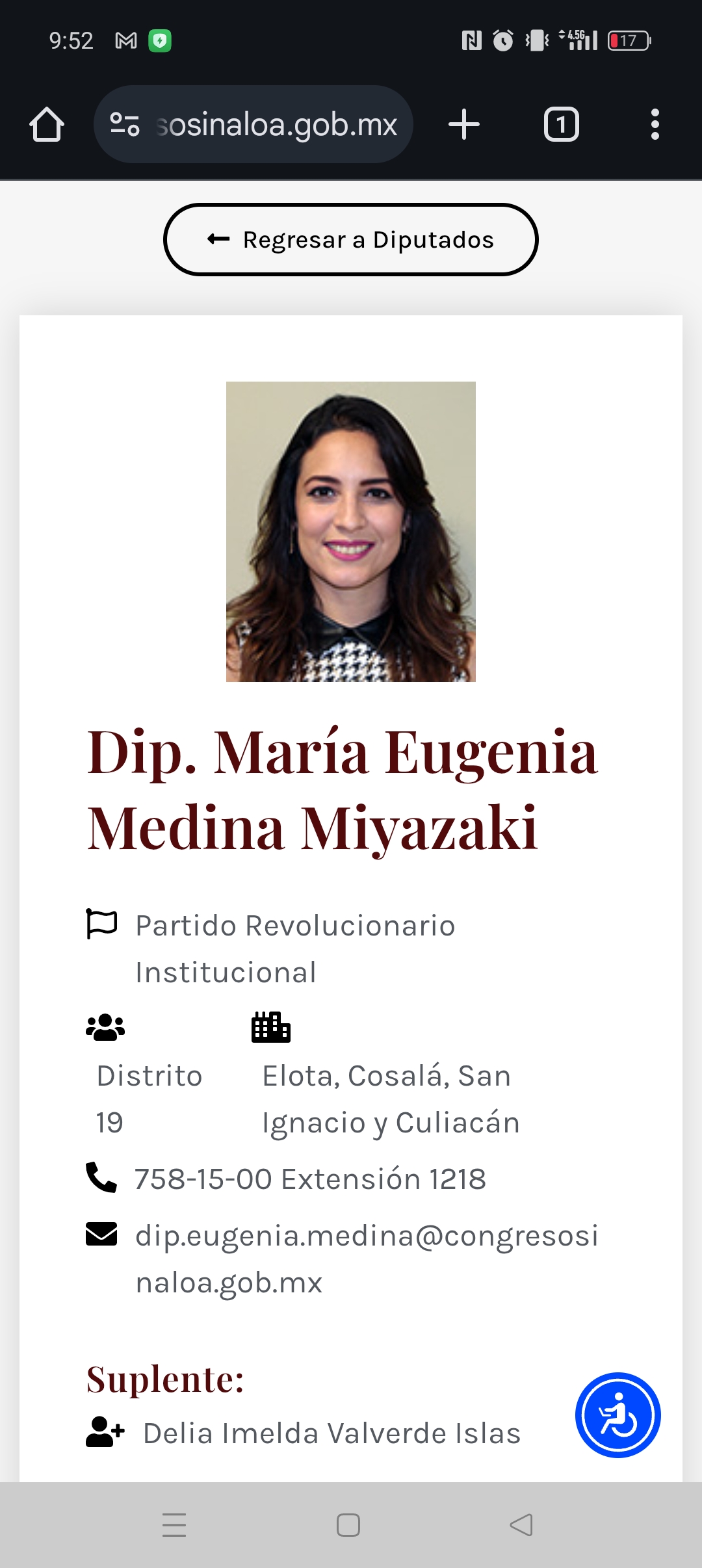The height and width of the screenshot is (1568, 702).
Task: Open a new browser tab
Action: (464, 124)
